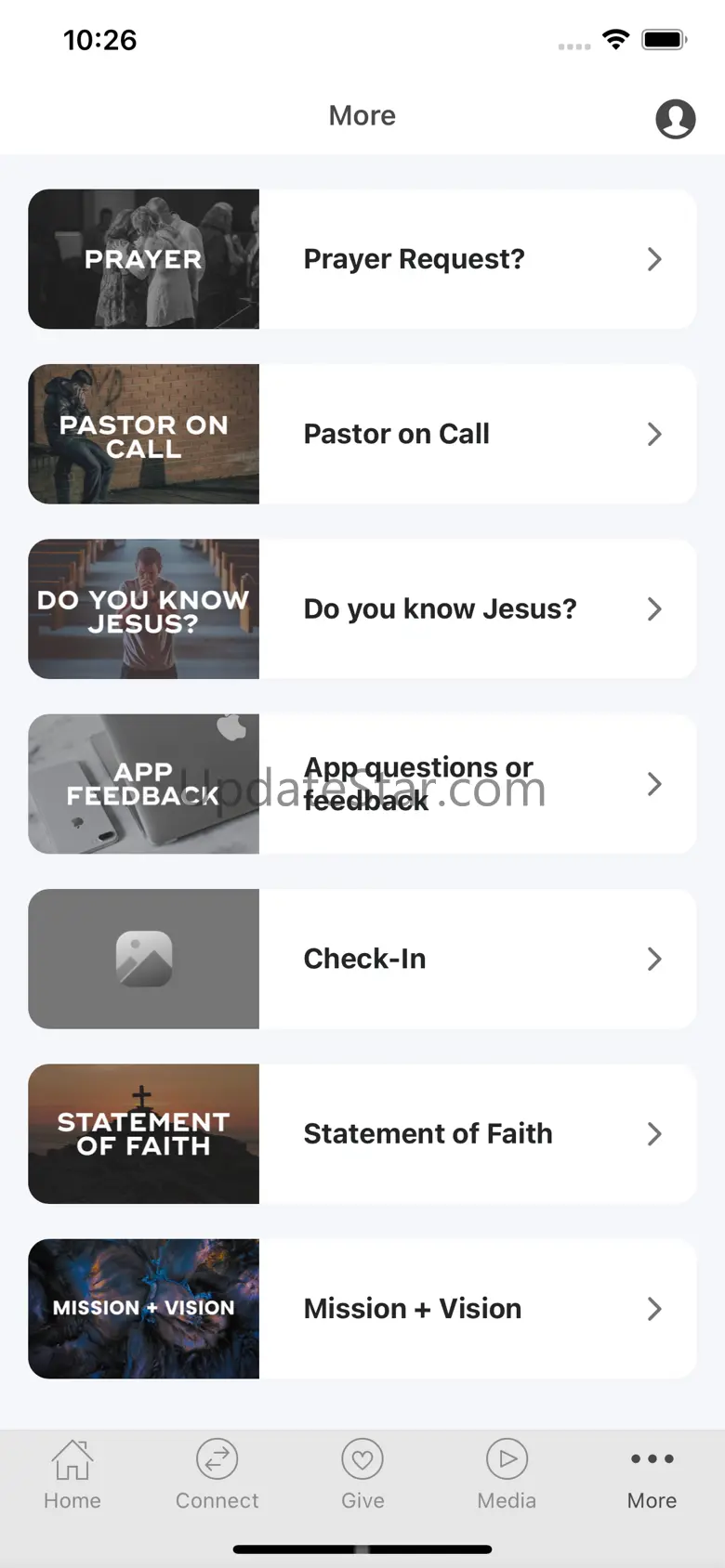This screenshot has width=725, height=1568.
Task: Switch to the Media tab
Action: pyautogui.click(x=507, y=1474)
